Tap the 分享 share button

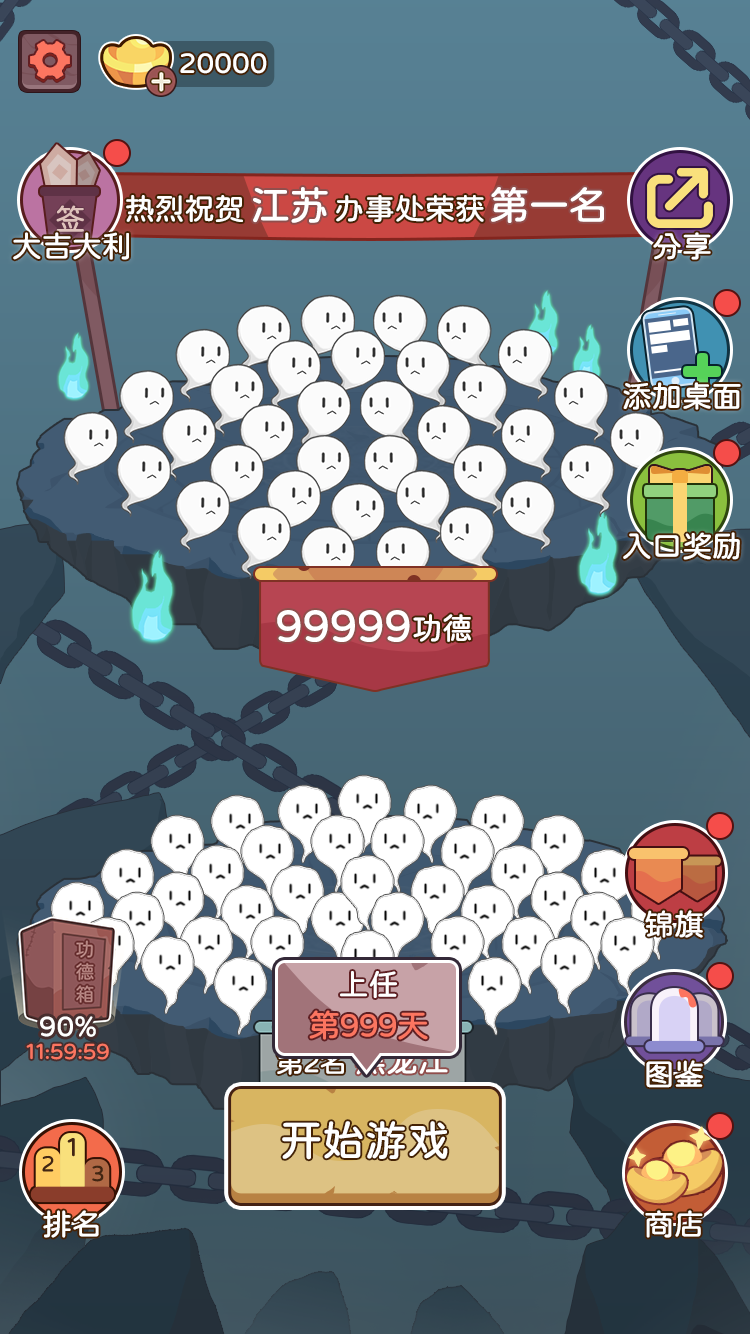680,200
